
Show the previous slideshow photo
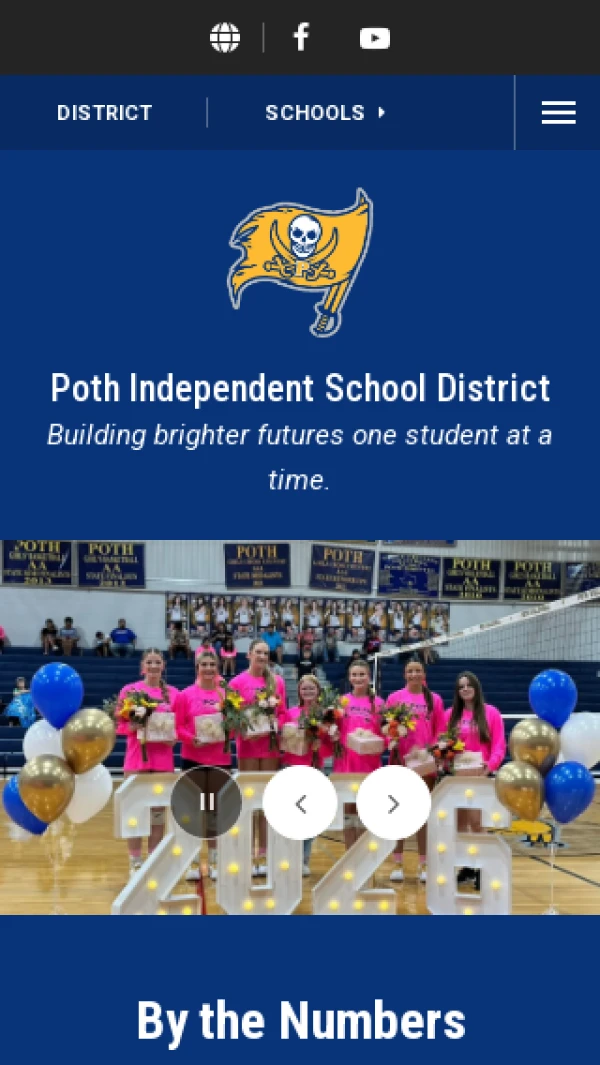tap(300, 802)
